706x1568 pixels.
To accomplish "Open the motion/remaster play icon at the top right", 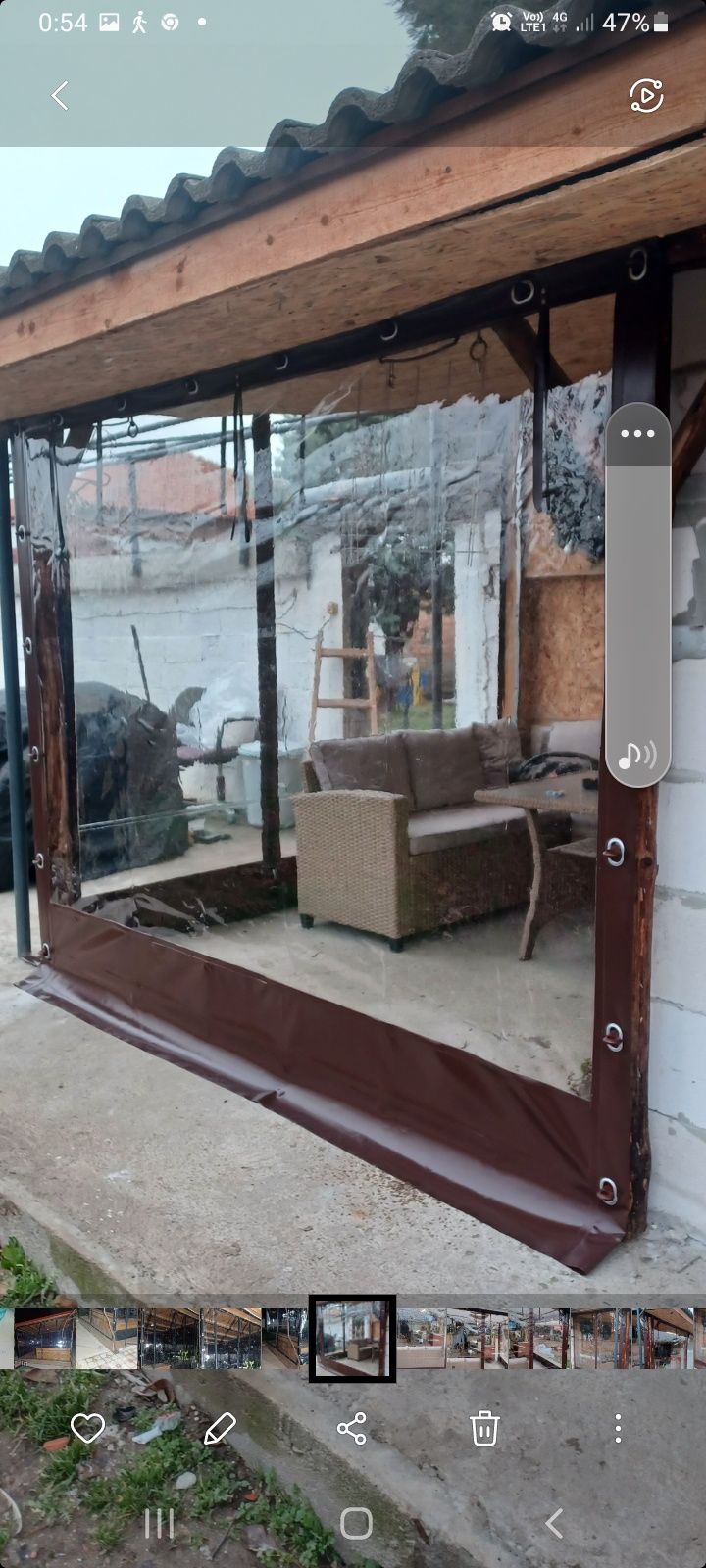I will pyautogui.click(x=646, y=95).
